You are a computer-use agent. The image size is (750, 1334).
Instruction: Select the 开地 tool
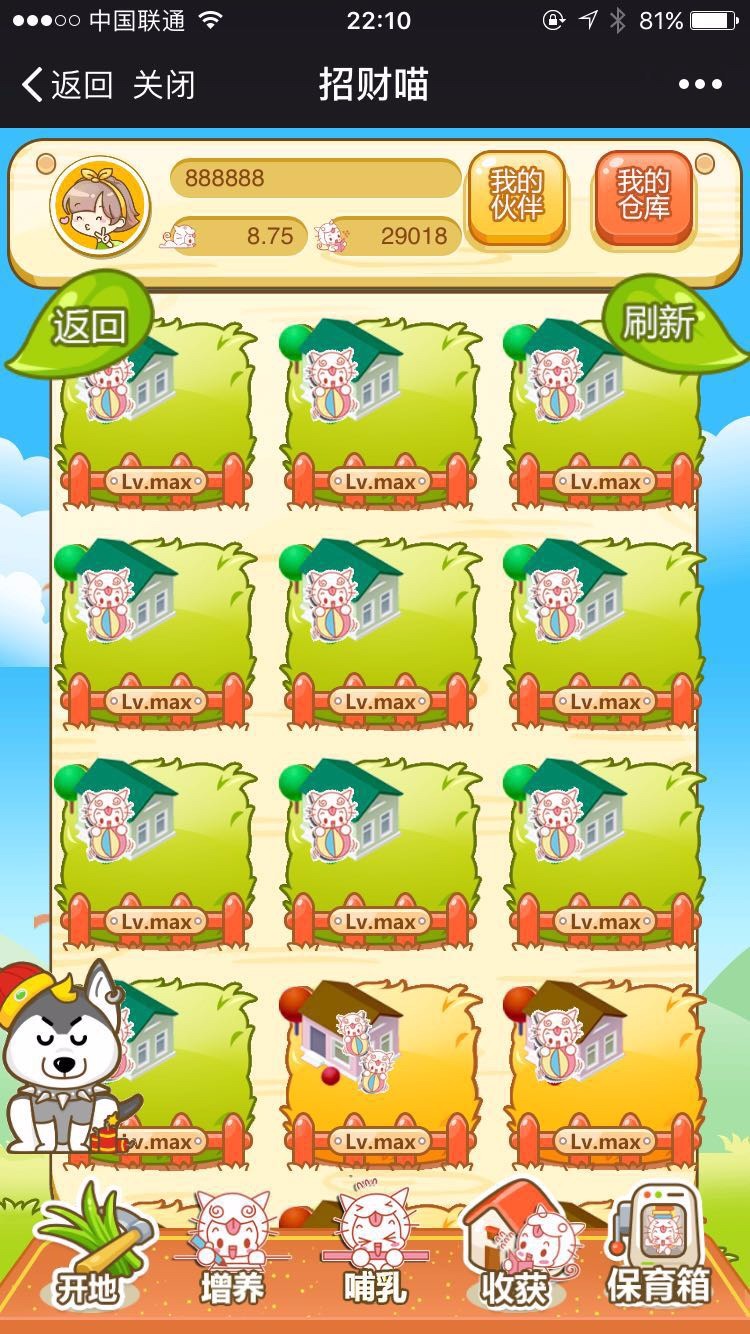coord(88,1250)
